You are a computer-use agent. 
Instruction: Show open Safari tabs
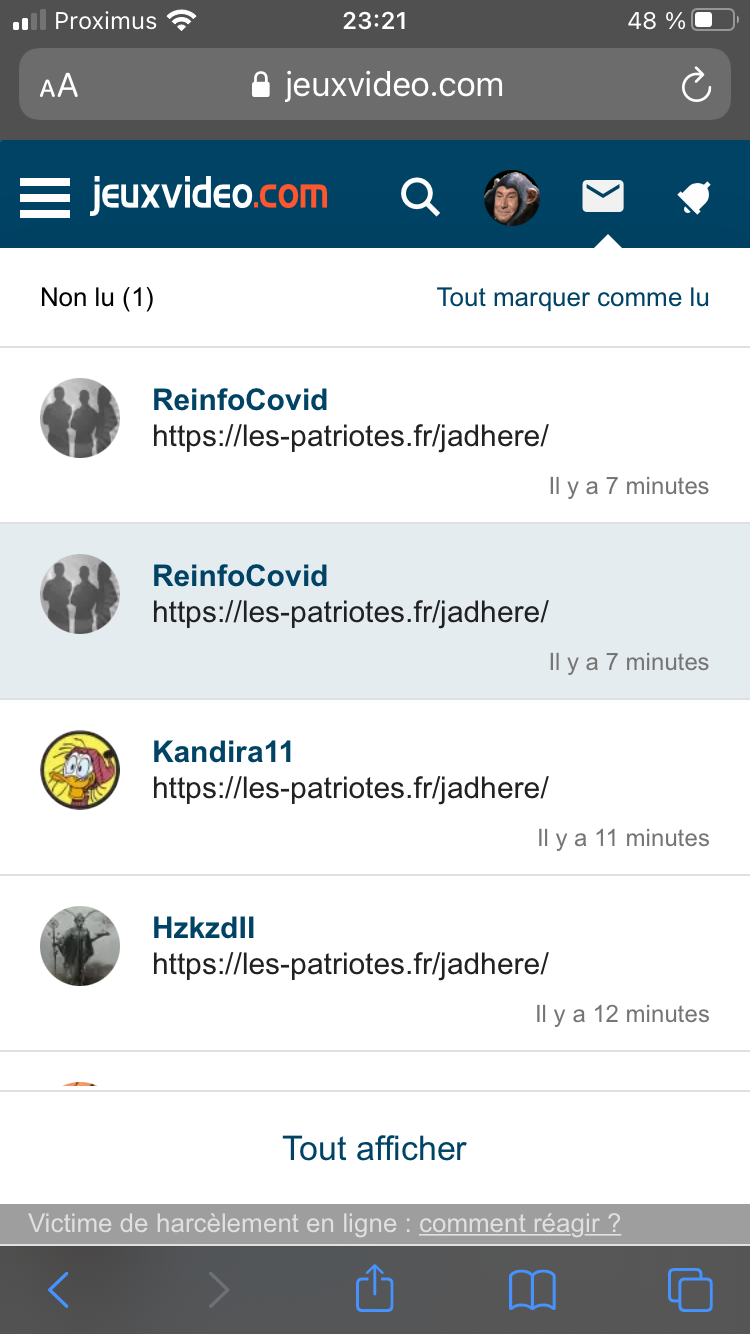(690, 1290)
